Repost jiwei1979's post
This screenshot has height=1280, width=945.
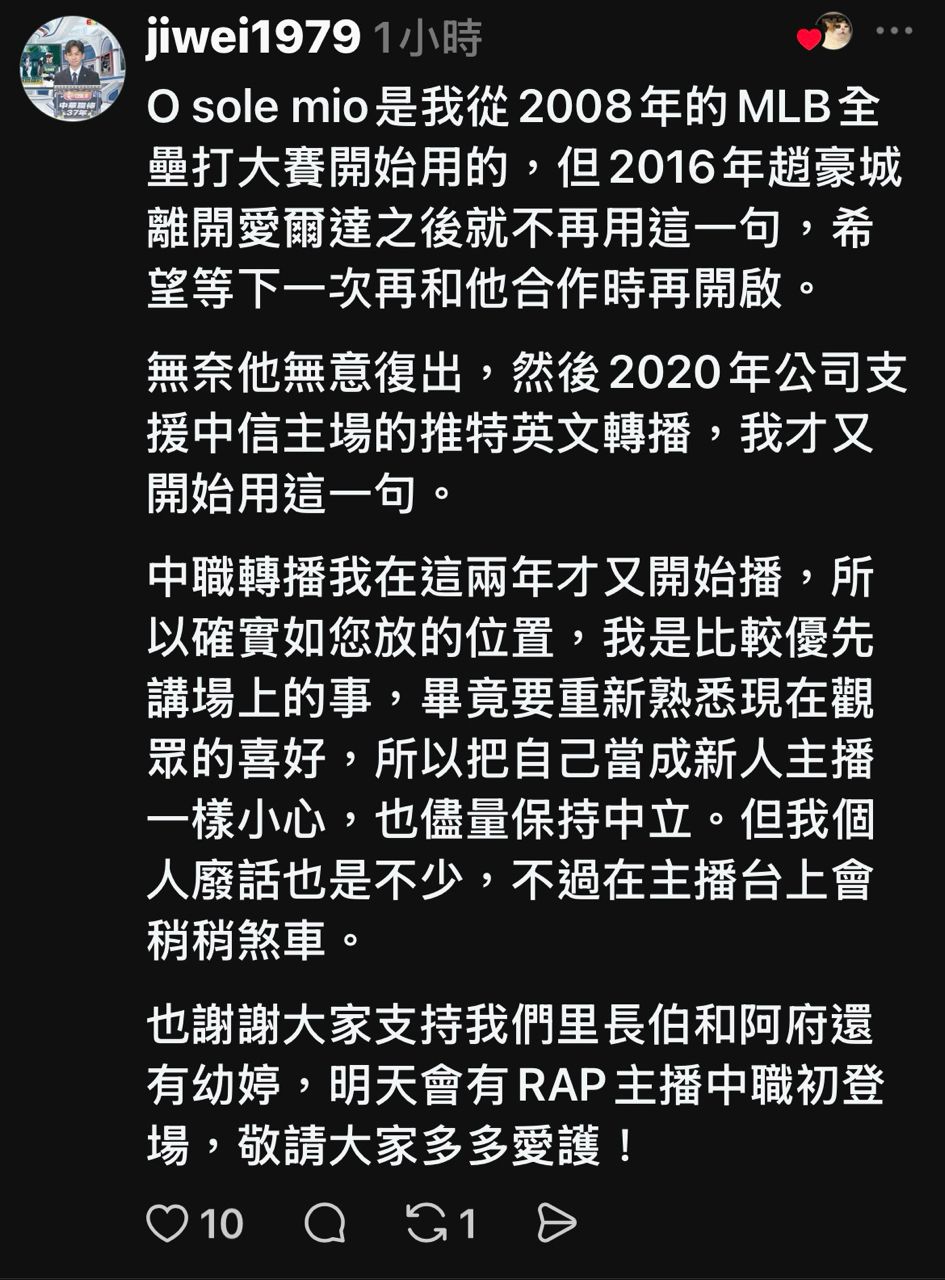click(427, 1223)
